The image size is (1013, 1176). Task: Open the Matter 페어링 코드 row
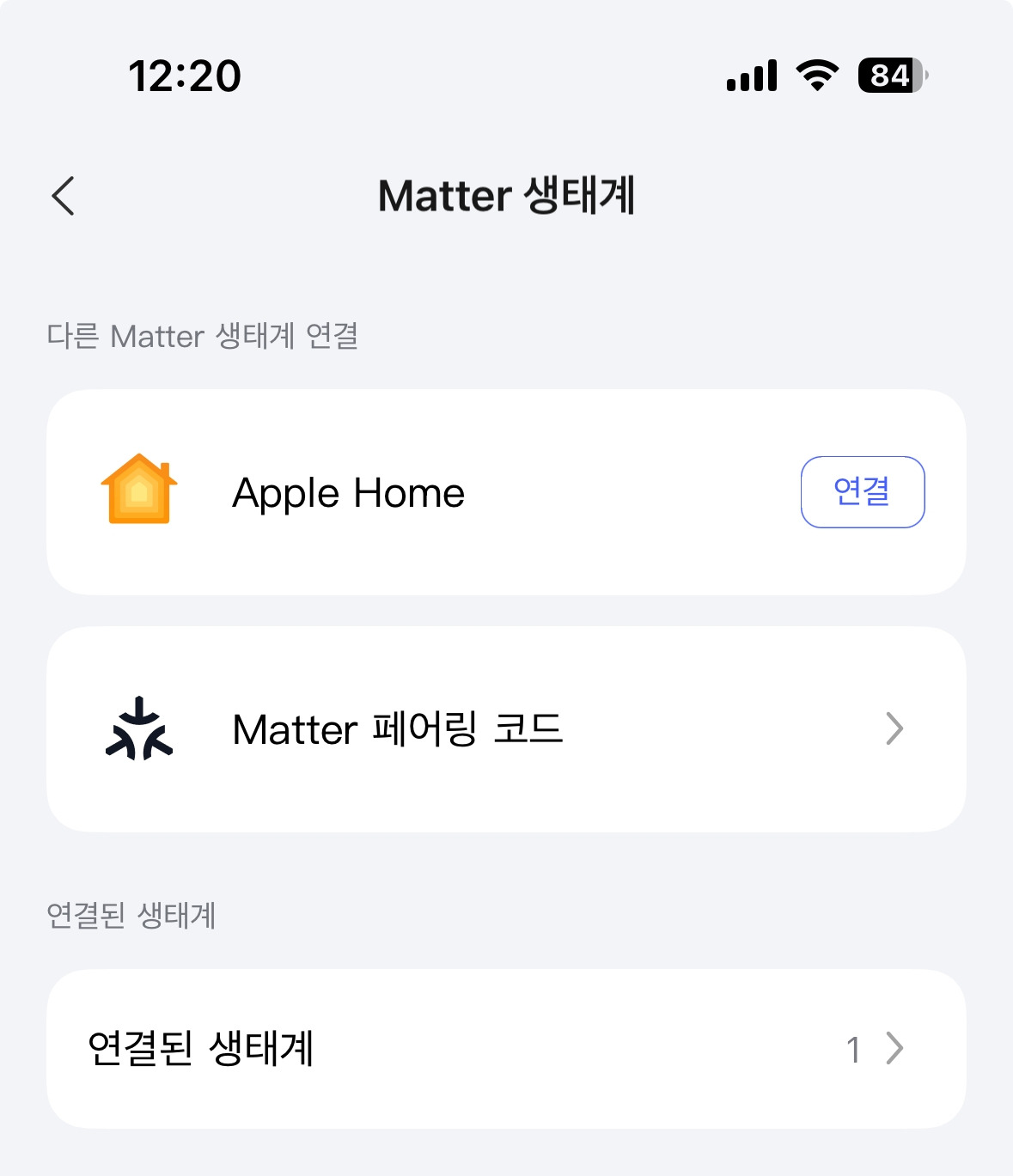(506, 729)
